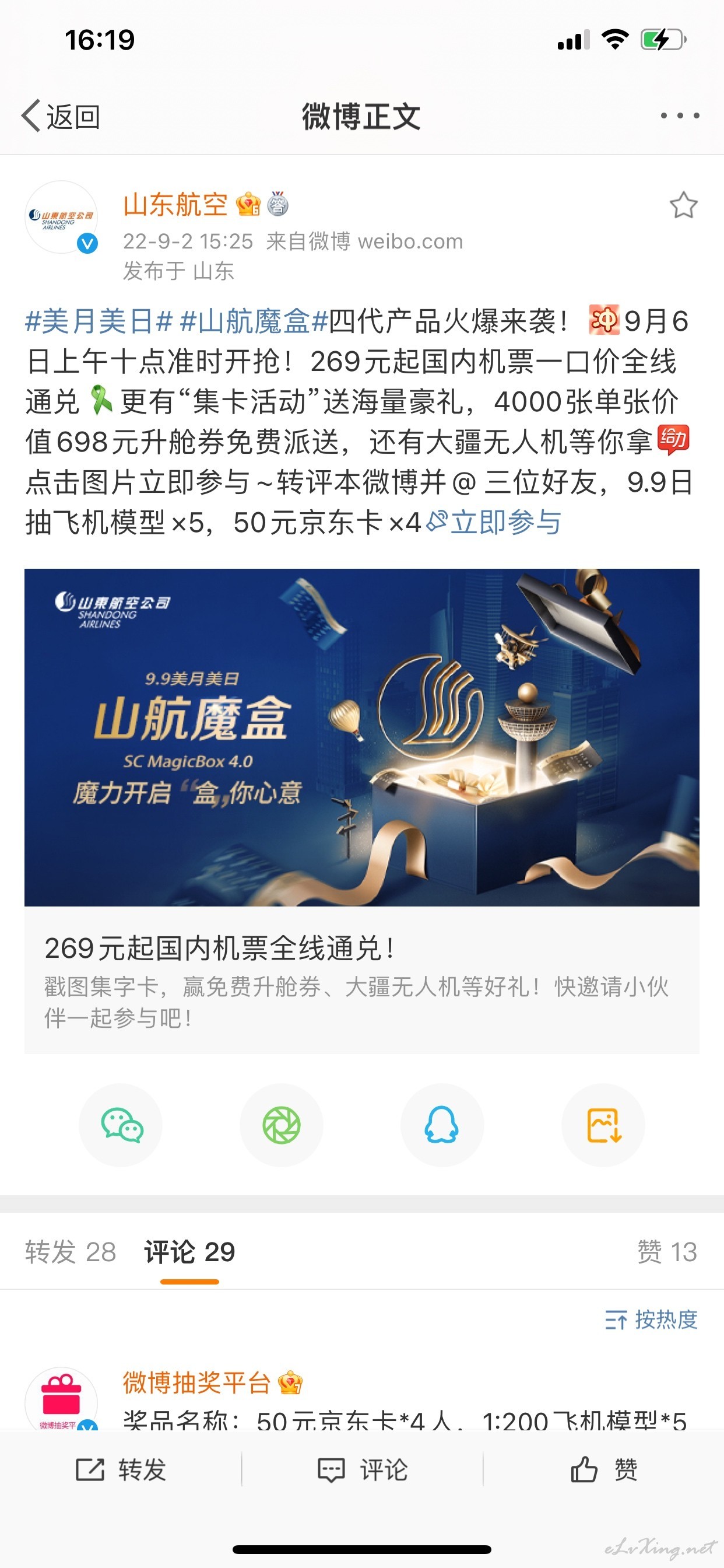724x1568 pixels.
Task: Change comment sorting via 按热度
Action: coord(651,1319)
